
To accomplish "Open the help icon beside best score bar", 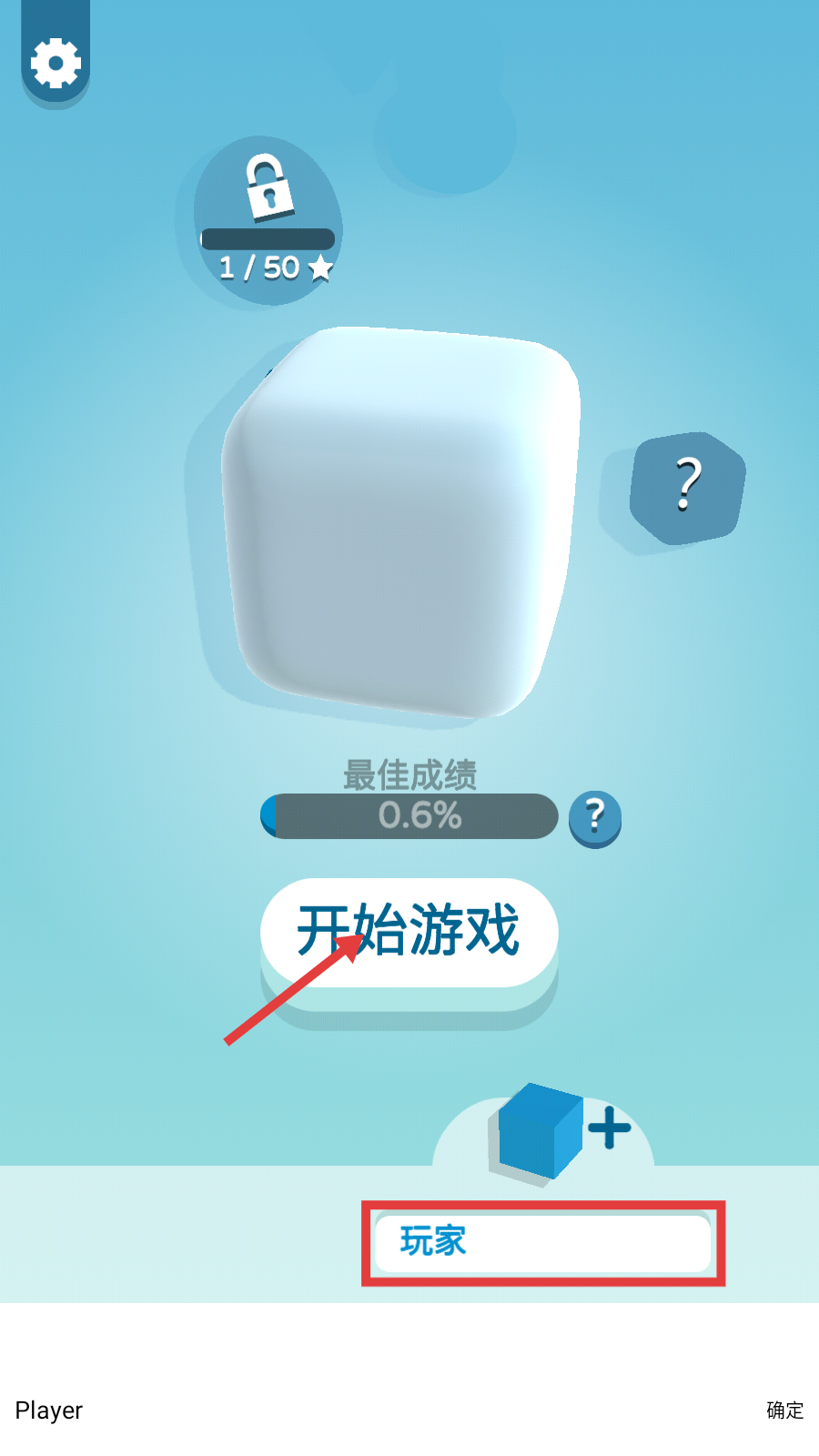I will [594, 817].
